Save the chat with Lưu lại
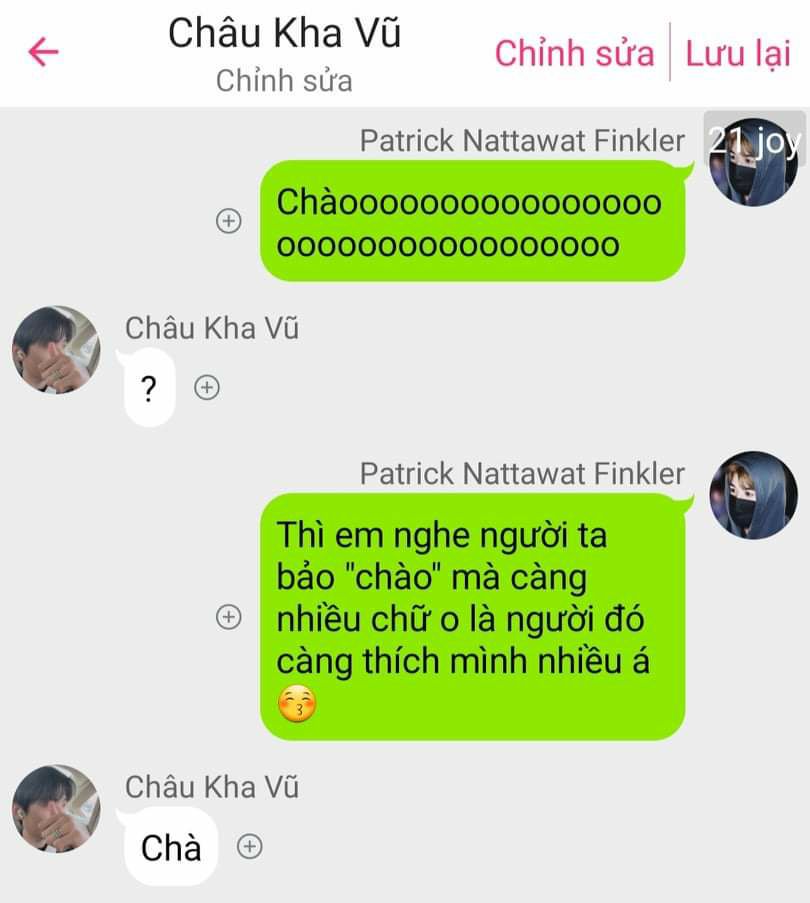The height and width of the screenshot is (903, 810). tap(738, 53)
